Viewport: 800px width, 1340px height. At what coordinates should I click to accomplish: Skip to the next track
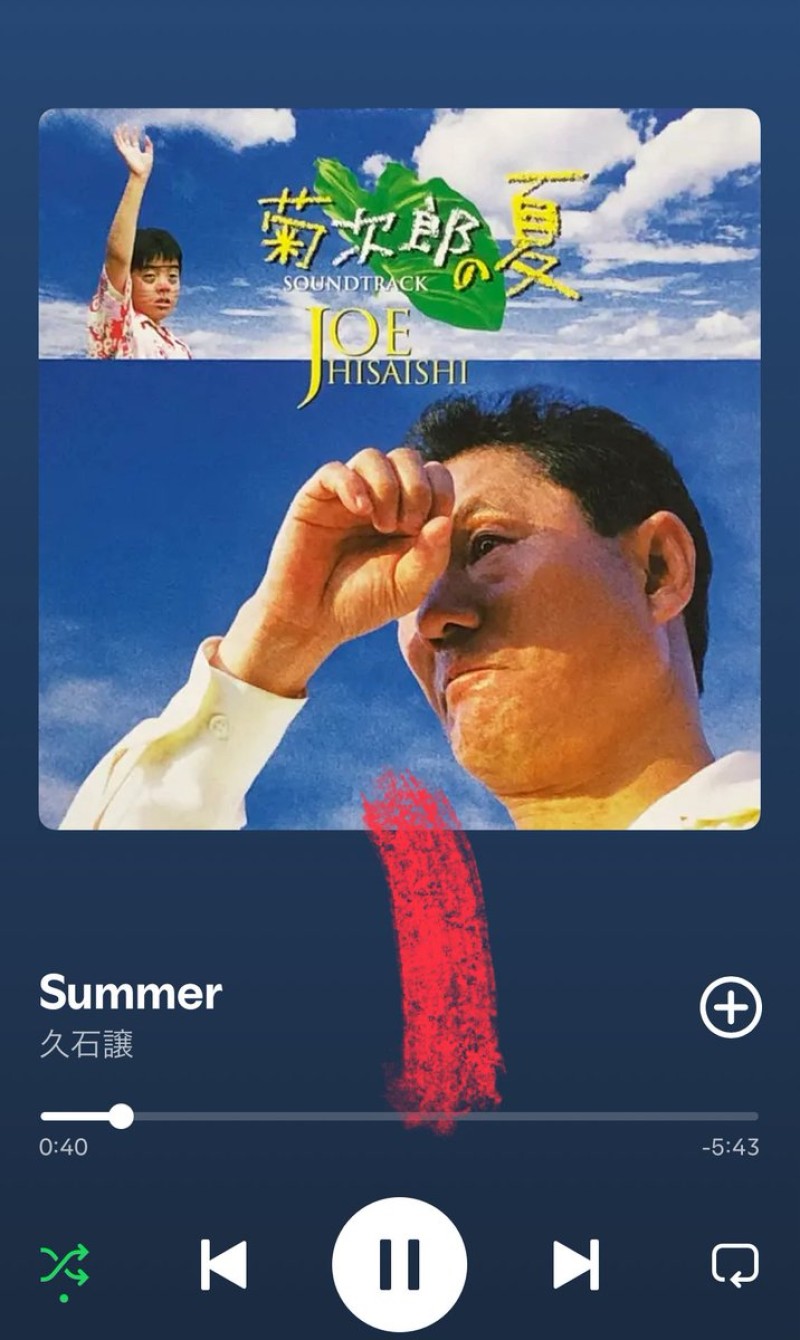tap(576, 1264)
